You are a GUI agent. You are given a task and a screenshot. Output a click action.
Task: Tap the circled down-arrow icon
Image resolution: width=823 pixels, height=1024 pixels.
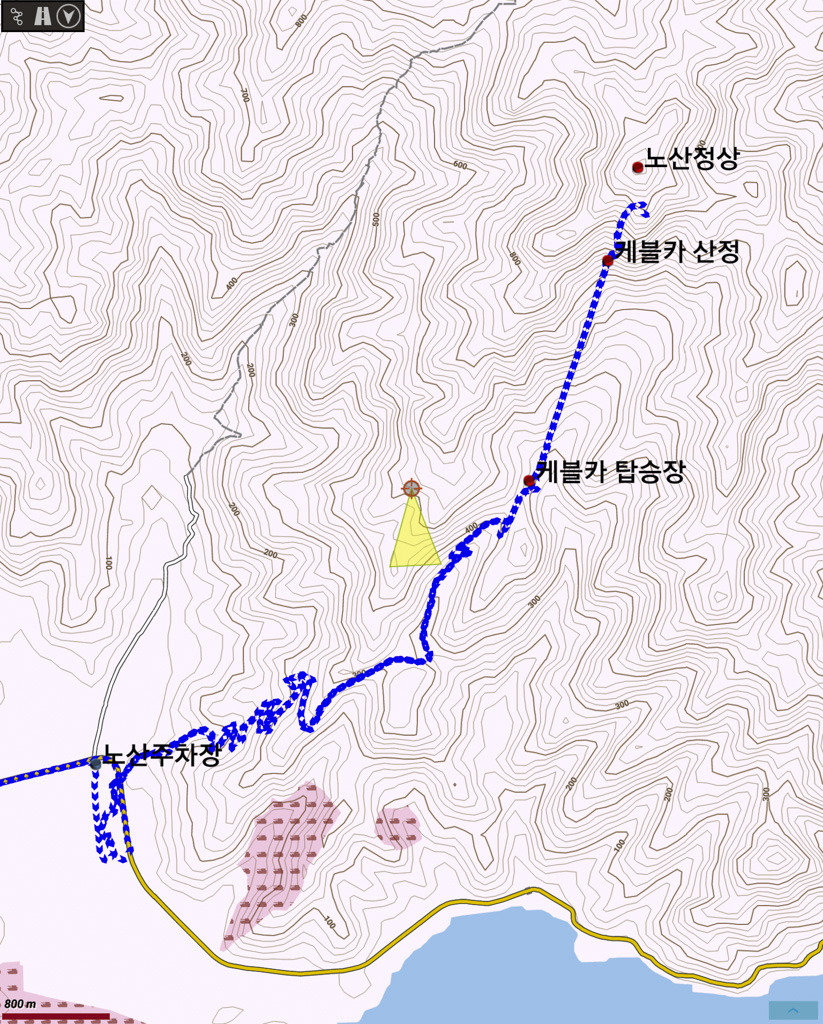click(x=68, y=15)
